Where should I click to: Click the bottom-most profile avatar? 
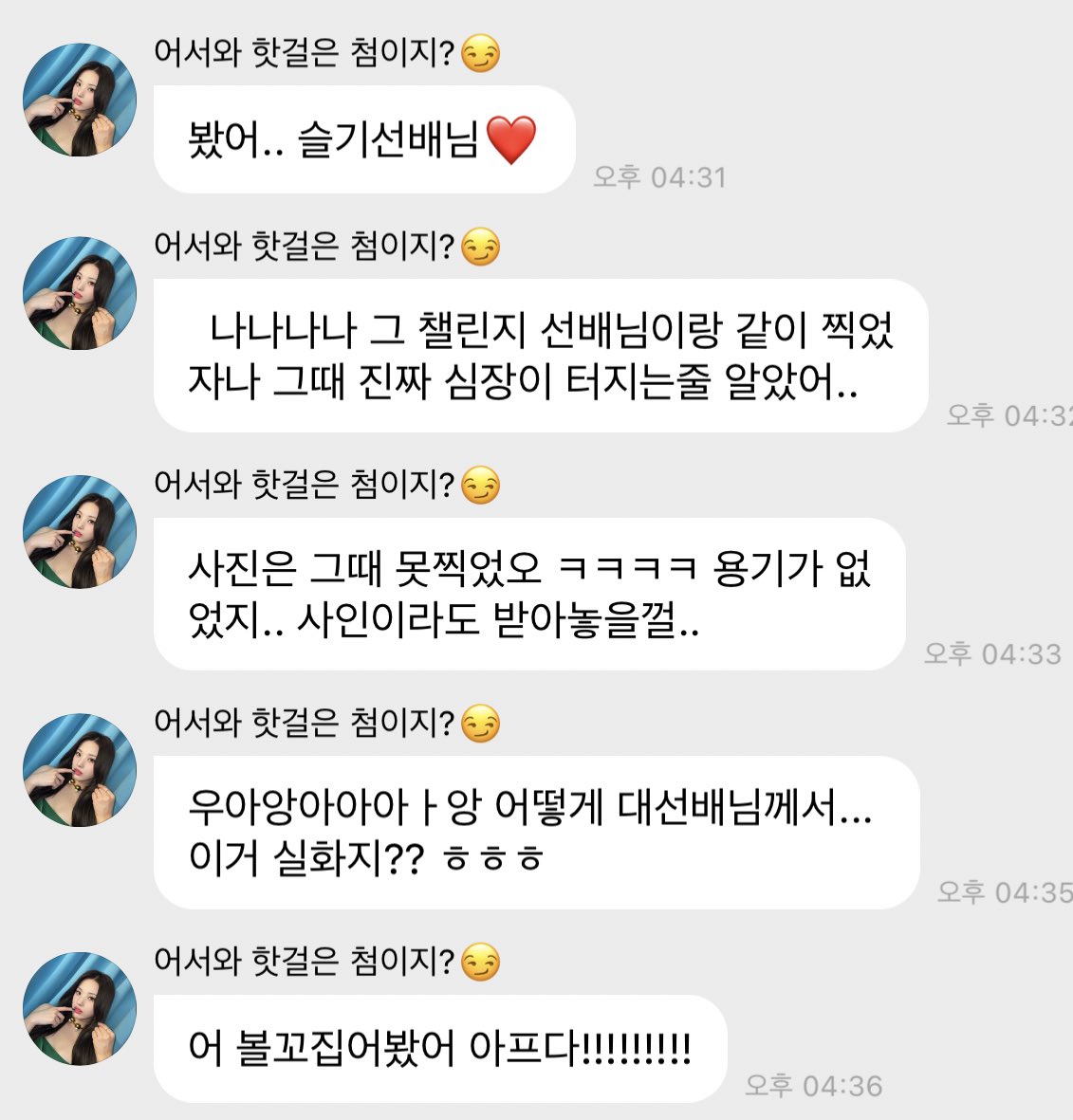[81, 1010]
